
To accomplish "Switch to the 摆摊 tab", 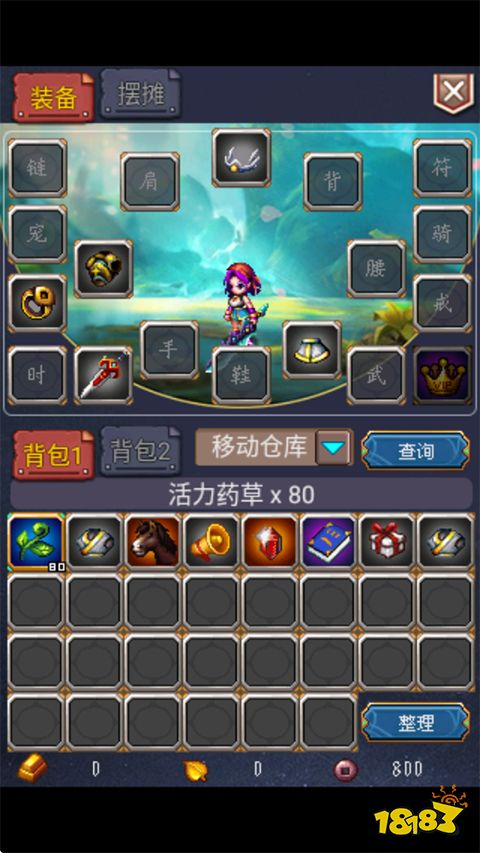I will 141,94.
